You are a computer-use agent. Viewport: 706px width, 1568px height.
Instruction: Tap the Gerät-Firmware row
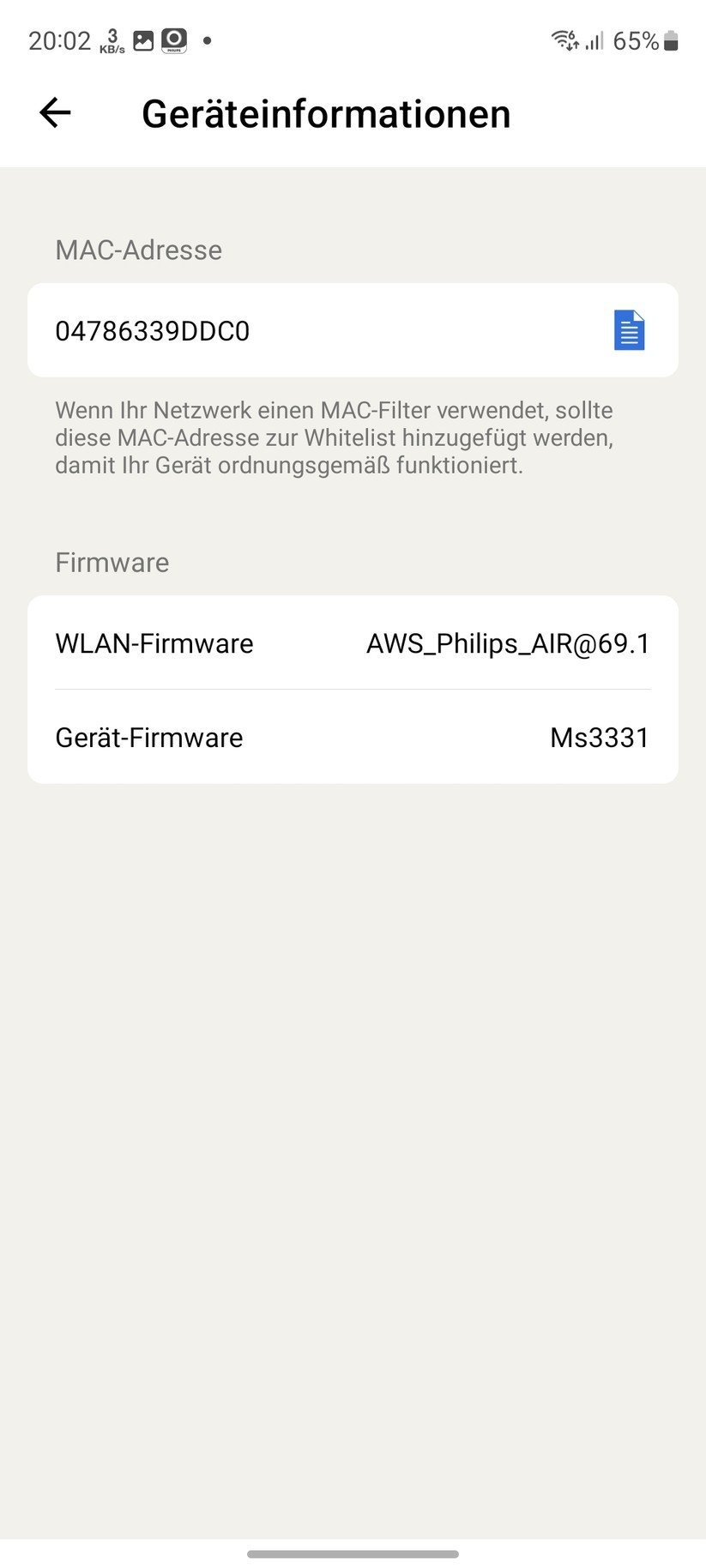click(x=353, y=737)
